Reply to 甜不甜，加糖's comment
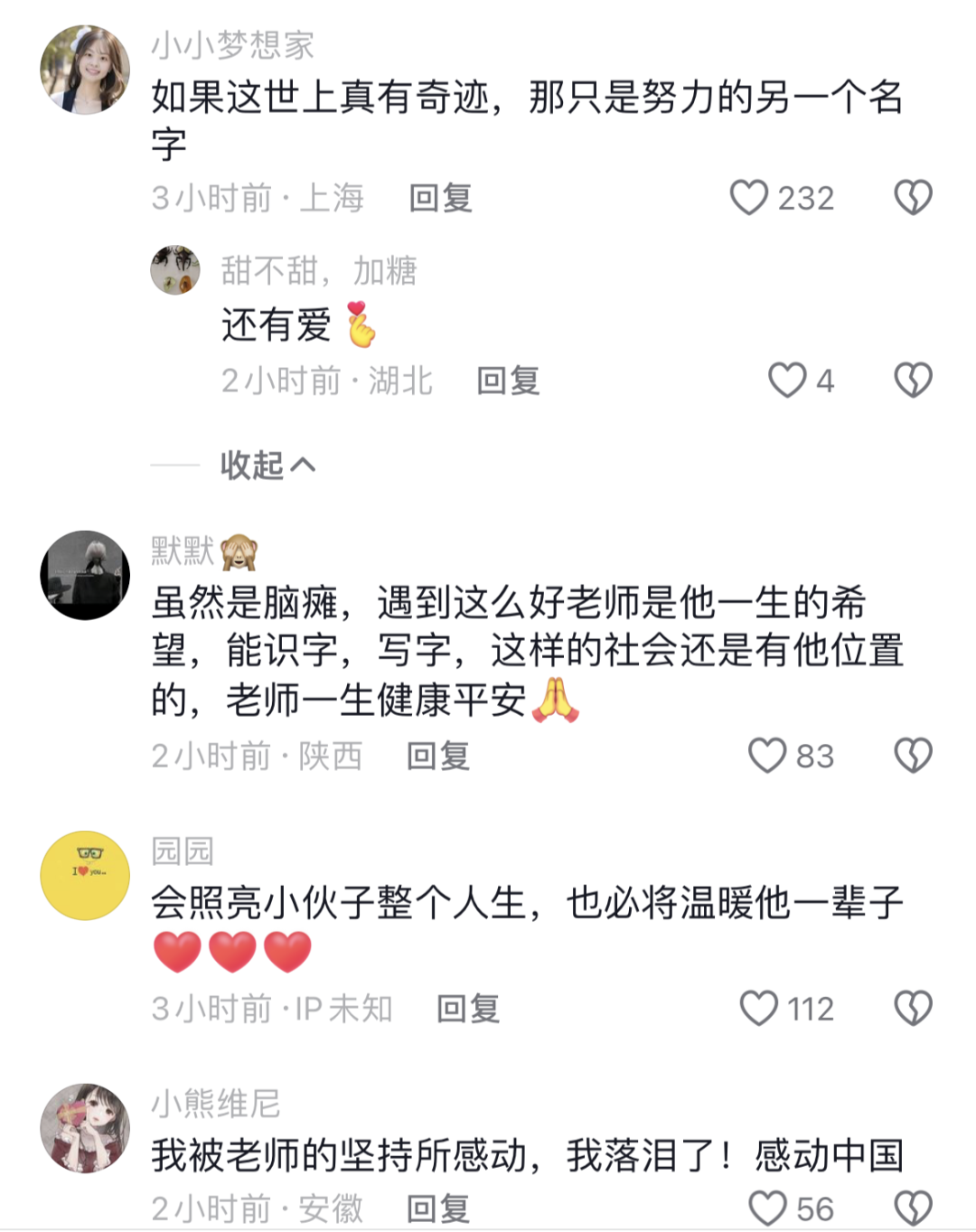This screenshot has height=1232, width=976. click(508, 381)
